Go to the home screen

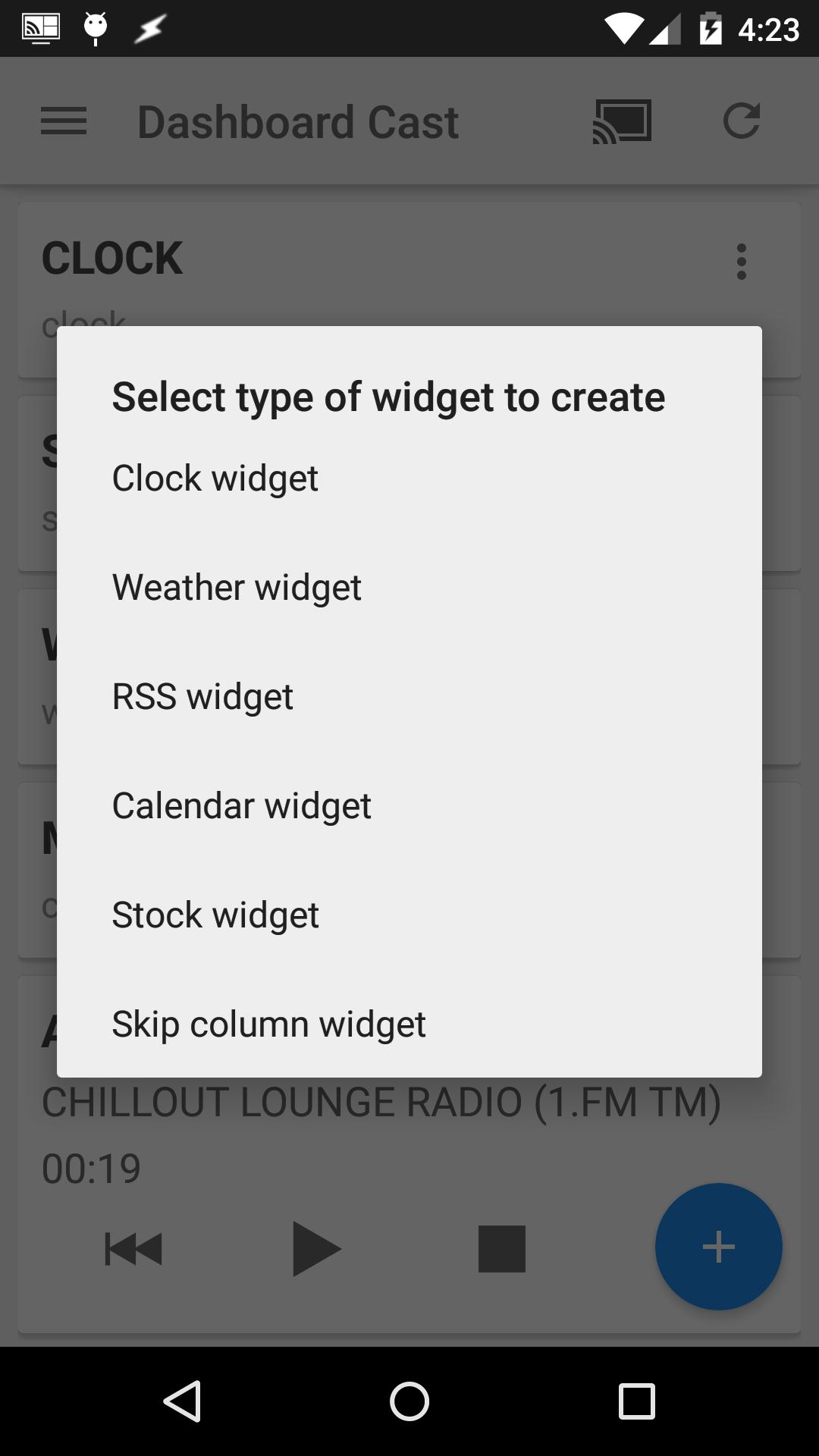pos(409,1401)
